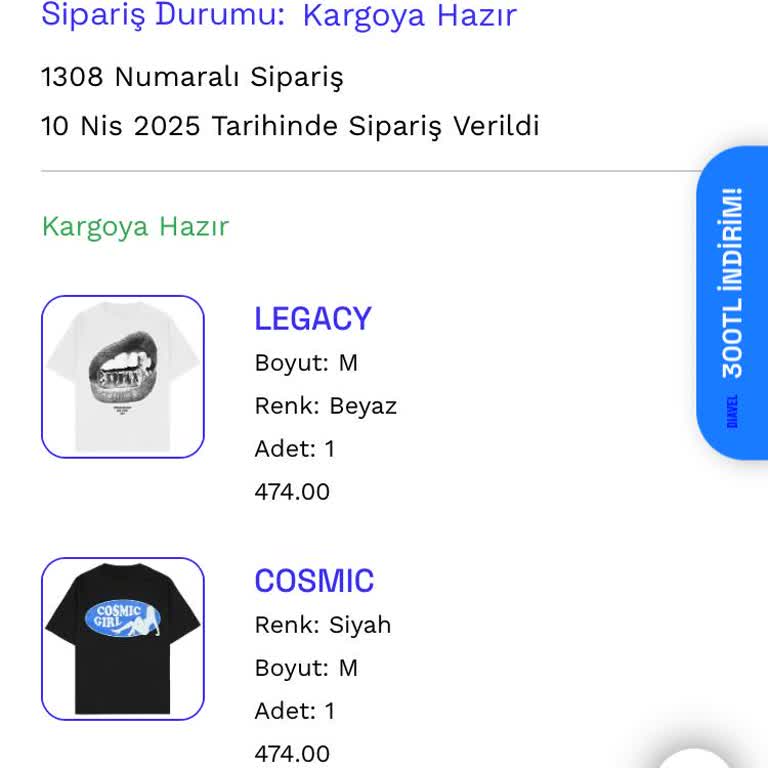Image resolution: width=768 pixels, height=768 pixels.
Task: Open the COSMIC product link
Action: (314, 581)
